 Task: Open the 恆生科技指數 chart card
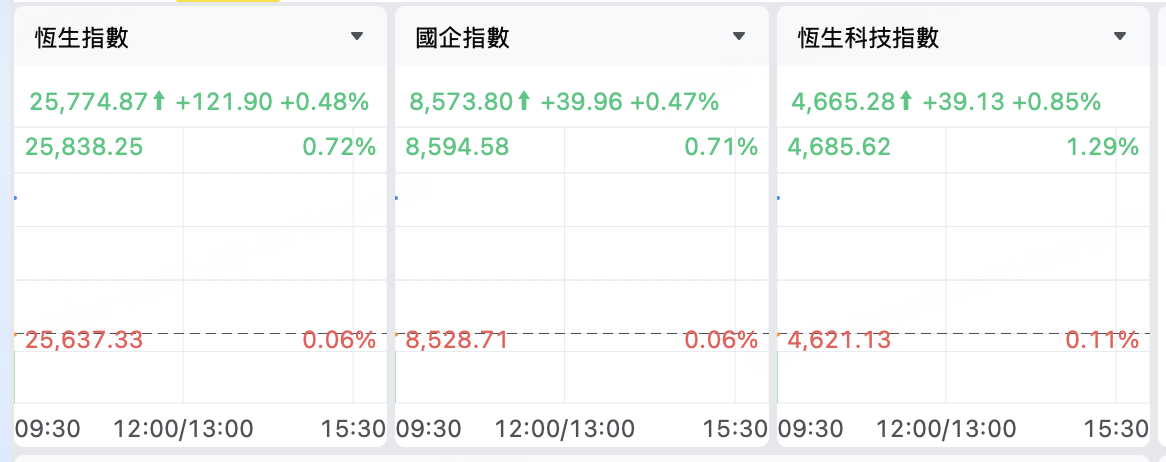(x=963, y=227)
